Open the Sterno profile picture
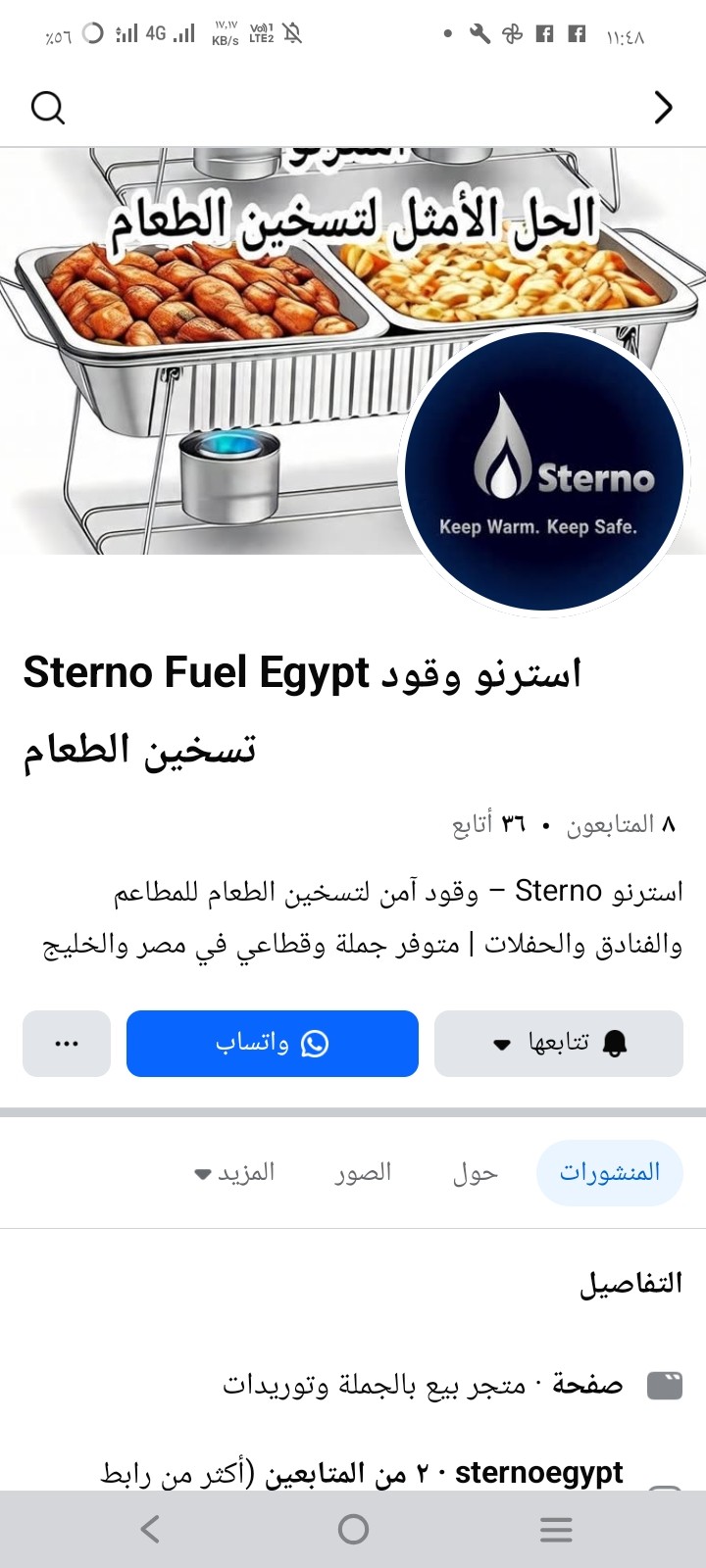706x1568 pixels. (544, 472)
